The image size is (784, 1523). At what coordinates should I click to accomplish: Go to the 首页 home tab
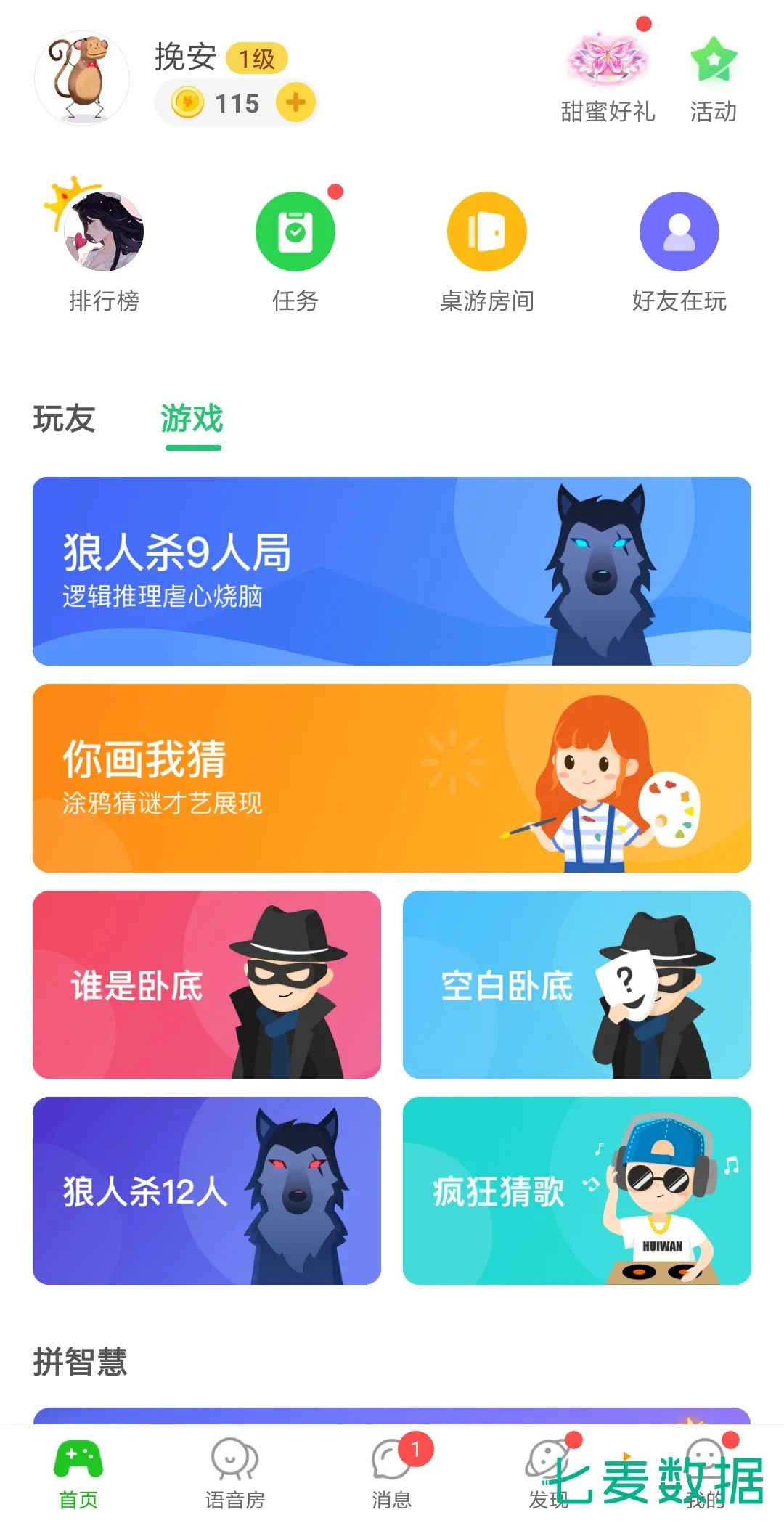click(78, 1474)
